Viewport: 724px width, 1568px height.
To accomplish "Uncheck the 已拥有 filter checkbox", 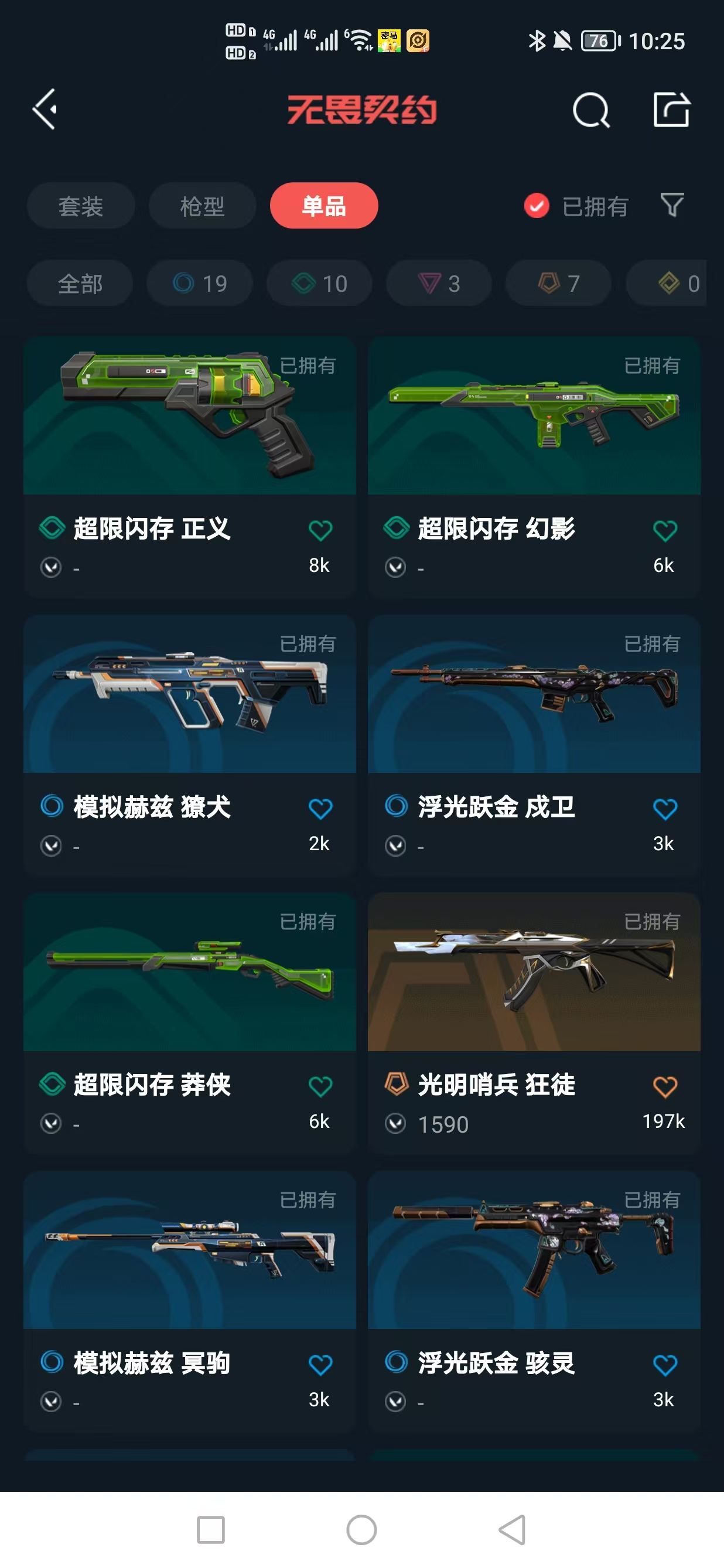I will click(x=537, y=206).
